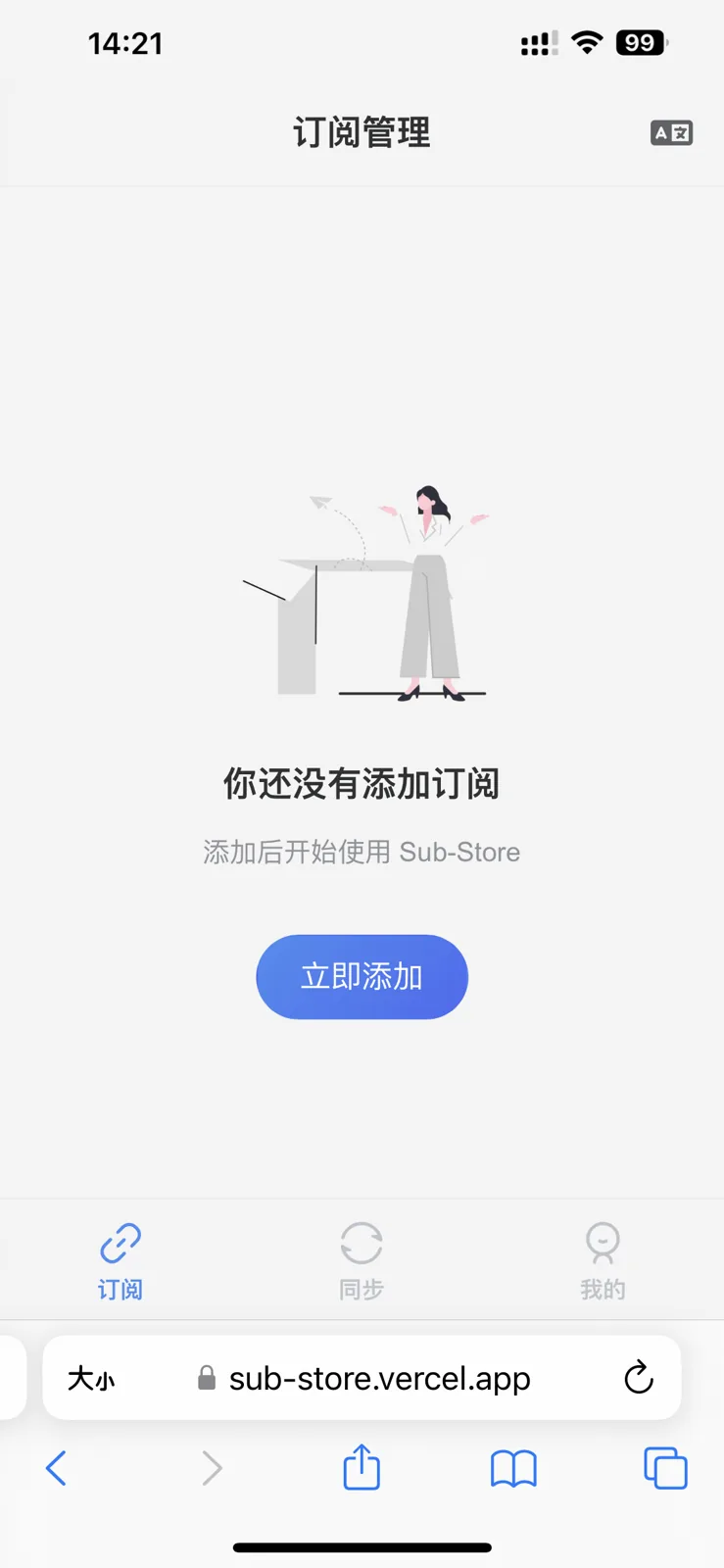Open Safari bookmarks
This screenshot has width=724, height=1568.
click(513, 1468)
